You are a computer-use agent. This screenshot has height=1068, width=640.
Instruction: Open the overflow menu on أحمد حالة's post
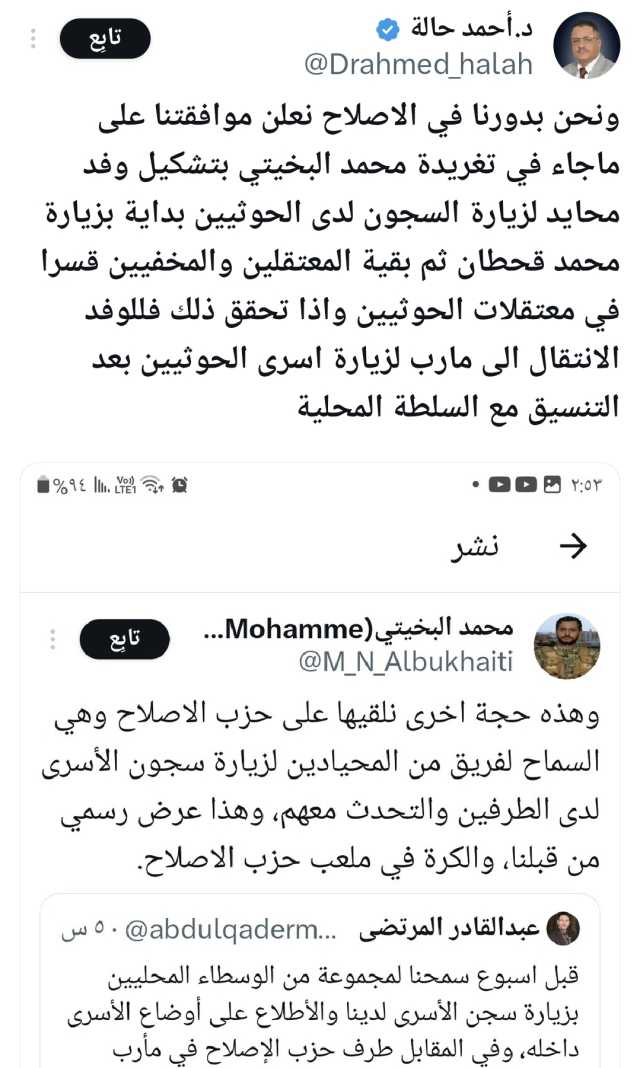(x=33, y=39)
